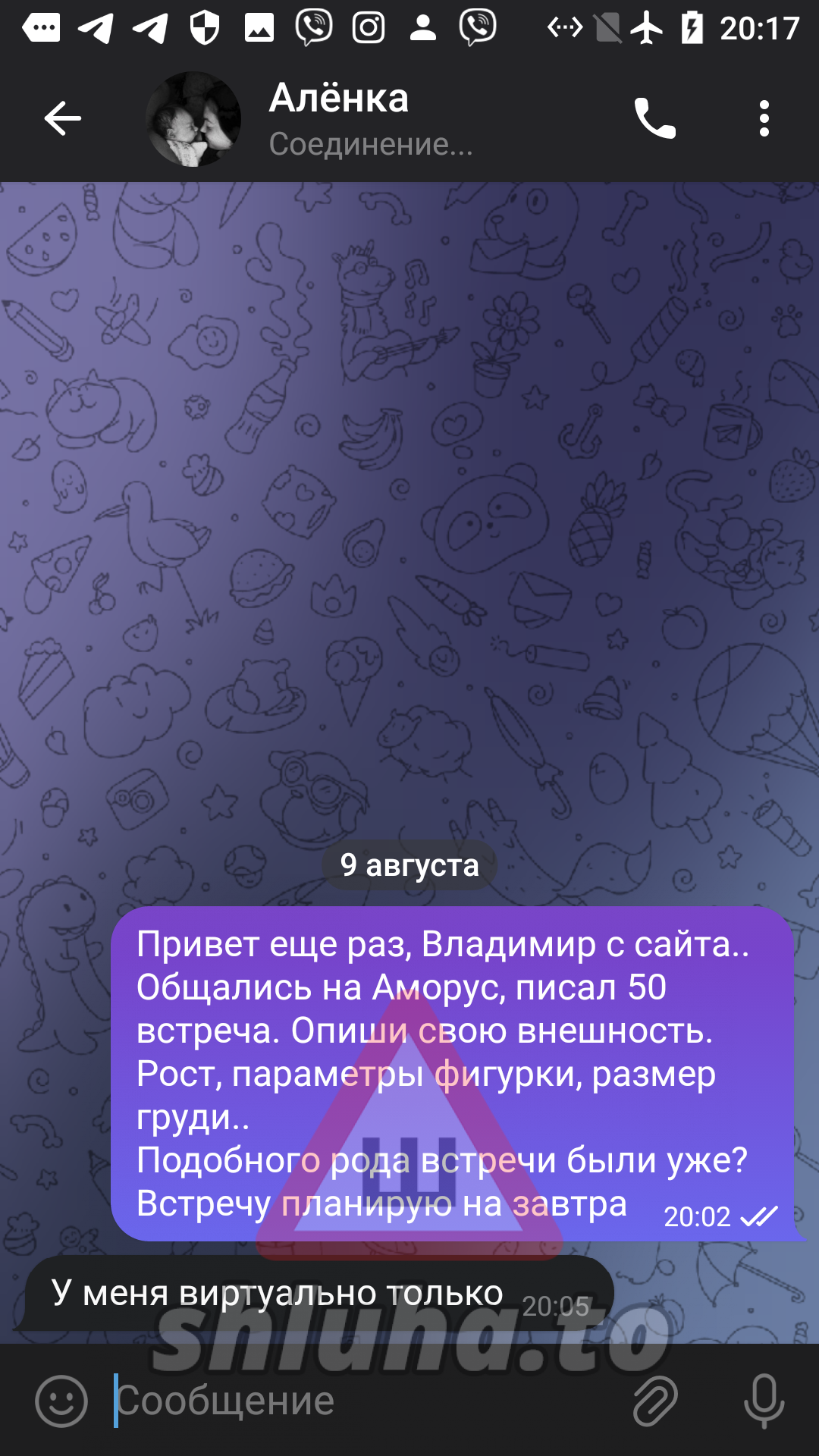Focus the Сообщение message field
Image resolution: width=819 pixels, height=1456 pixels.
364,1401
